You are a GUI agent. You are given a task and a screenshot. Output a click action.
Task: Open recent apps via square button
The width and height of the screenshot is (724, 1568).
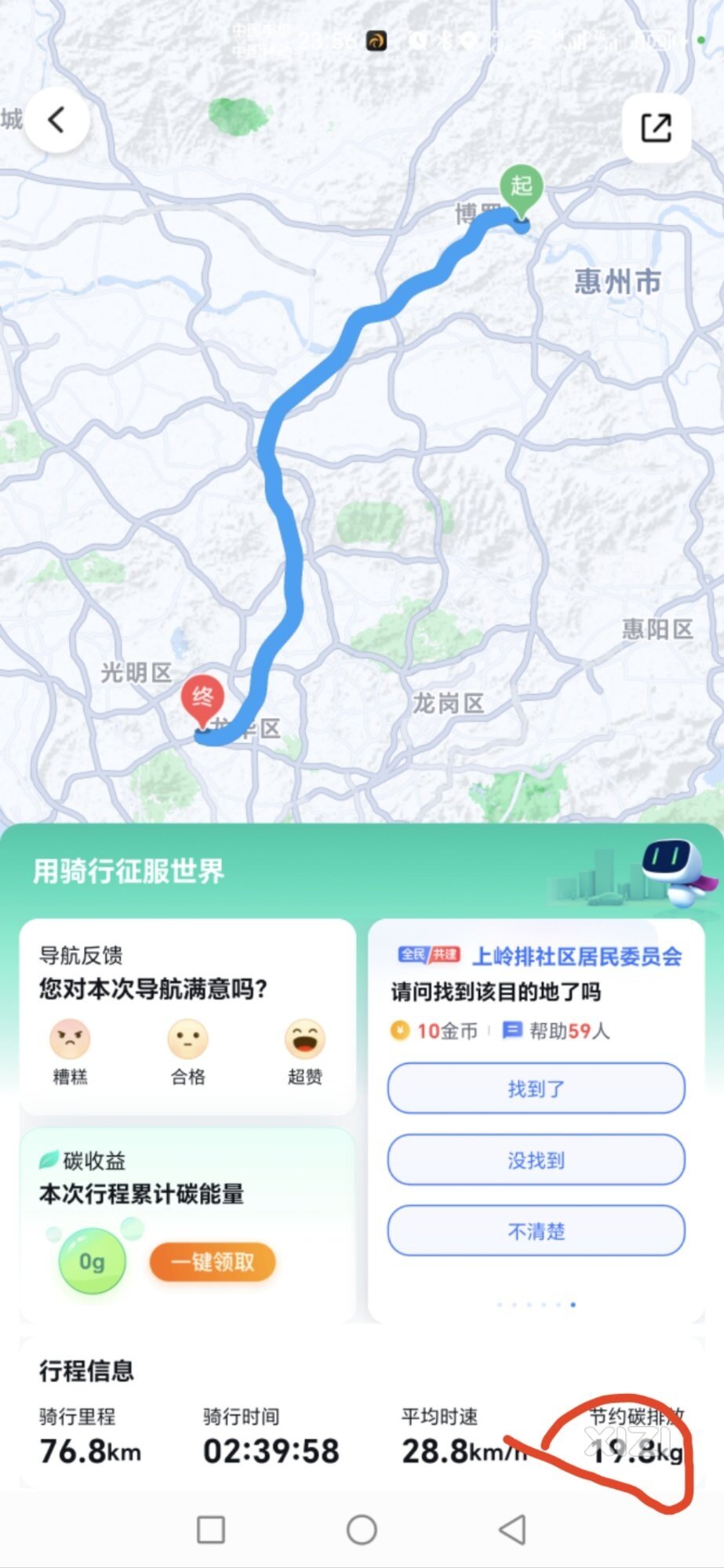pyautogui.click(x=211, y=1529)
